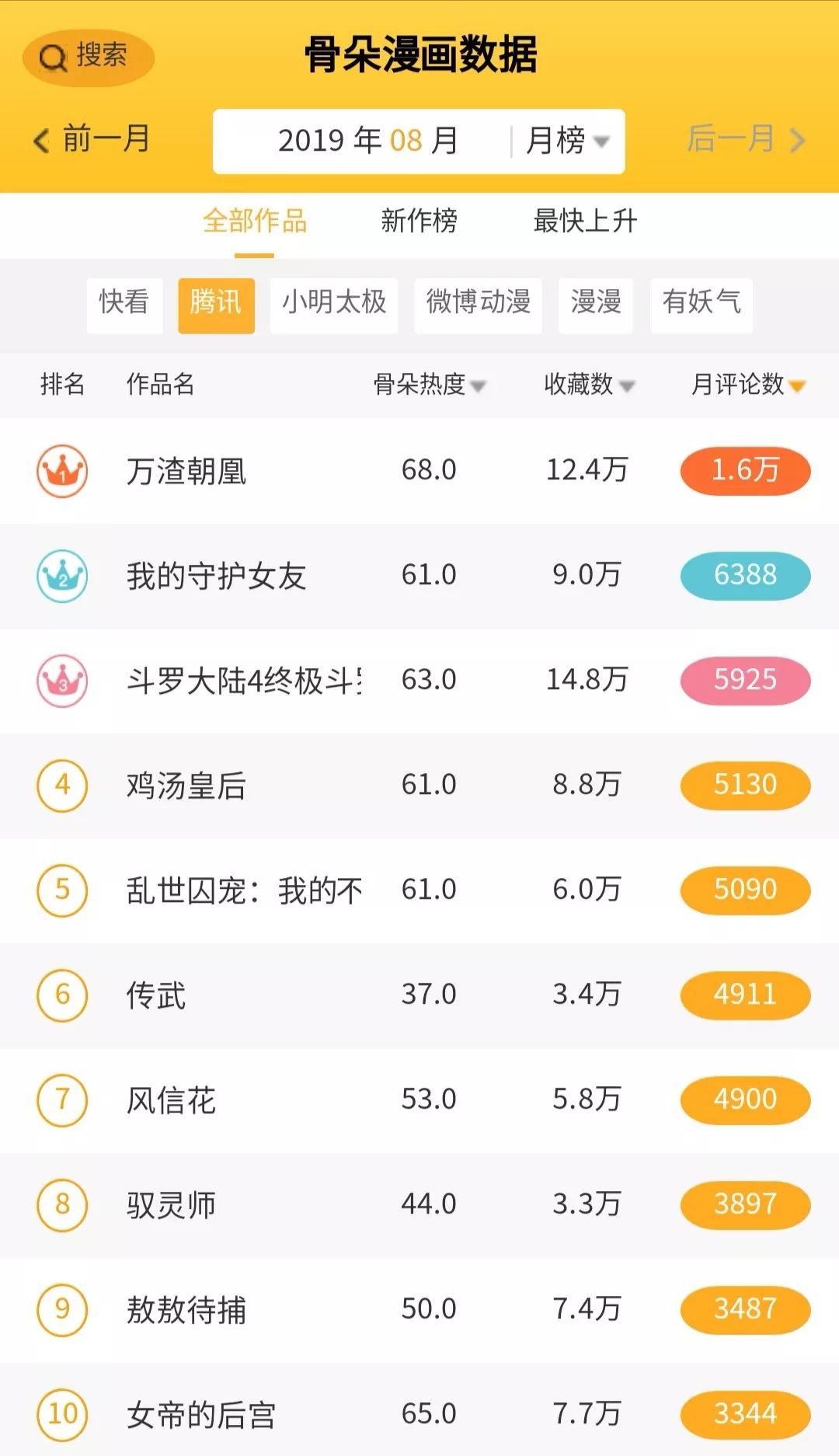839x1456 pixels.
Task: Click the gold crown icon for 万渣朝凰
Action: click(64, 469)
